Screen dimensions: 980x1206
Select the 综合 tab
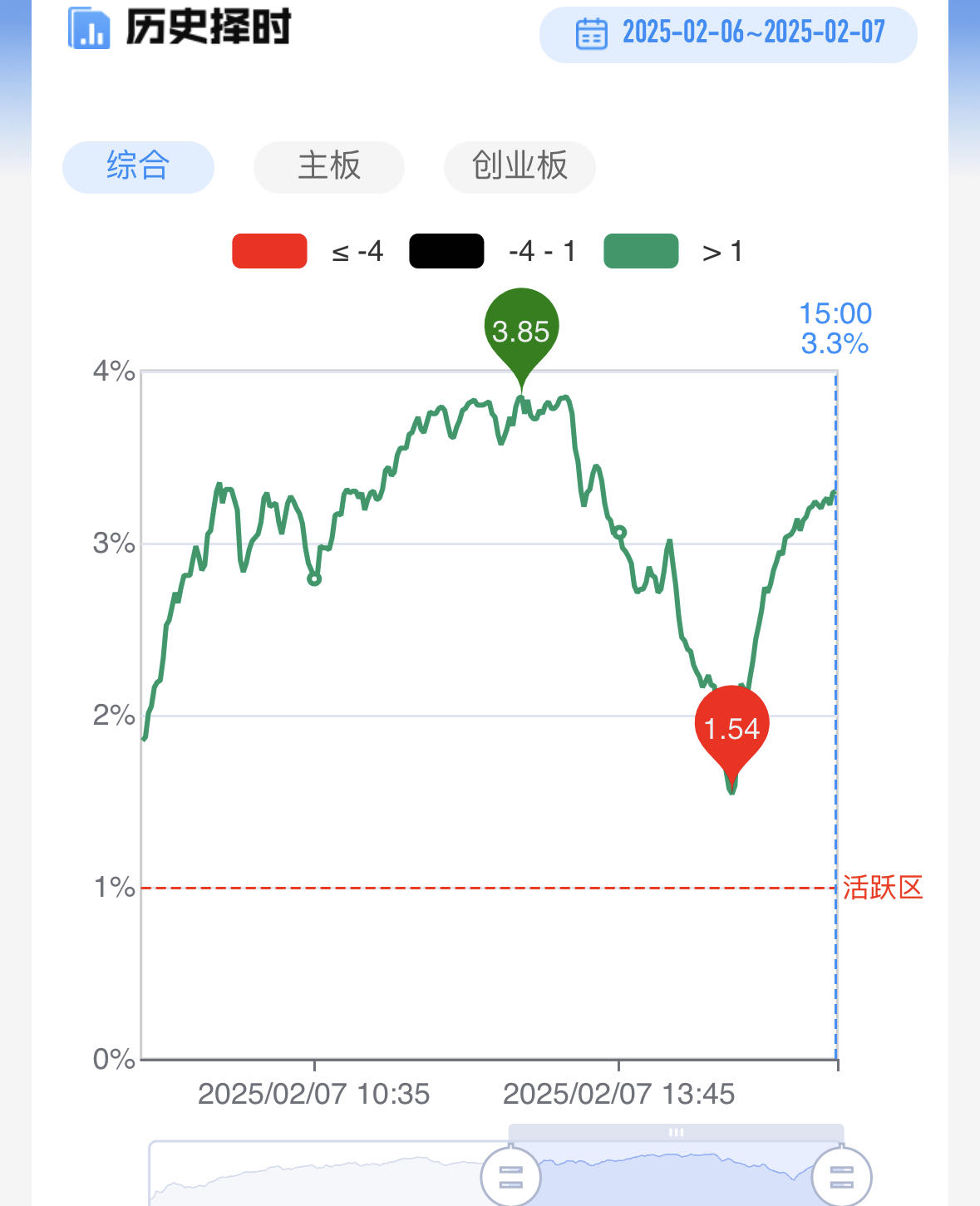[x=138, y=166]
